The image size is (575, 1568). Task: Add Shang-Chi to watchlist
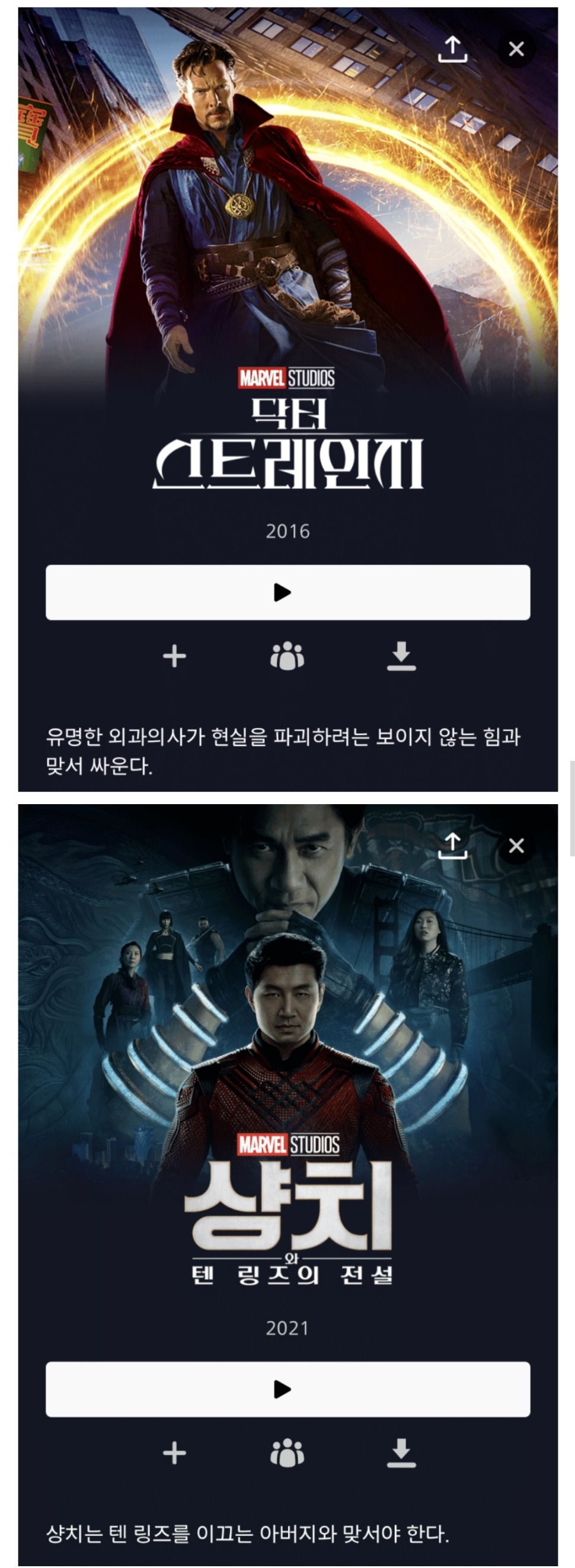point(174,1453)
